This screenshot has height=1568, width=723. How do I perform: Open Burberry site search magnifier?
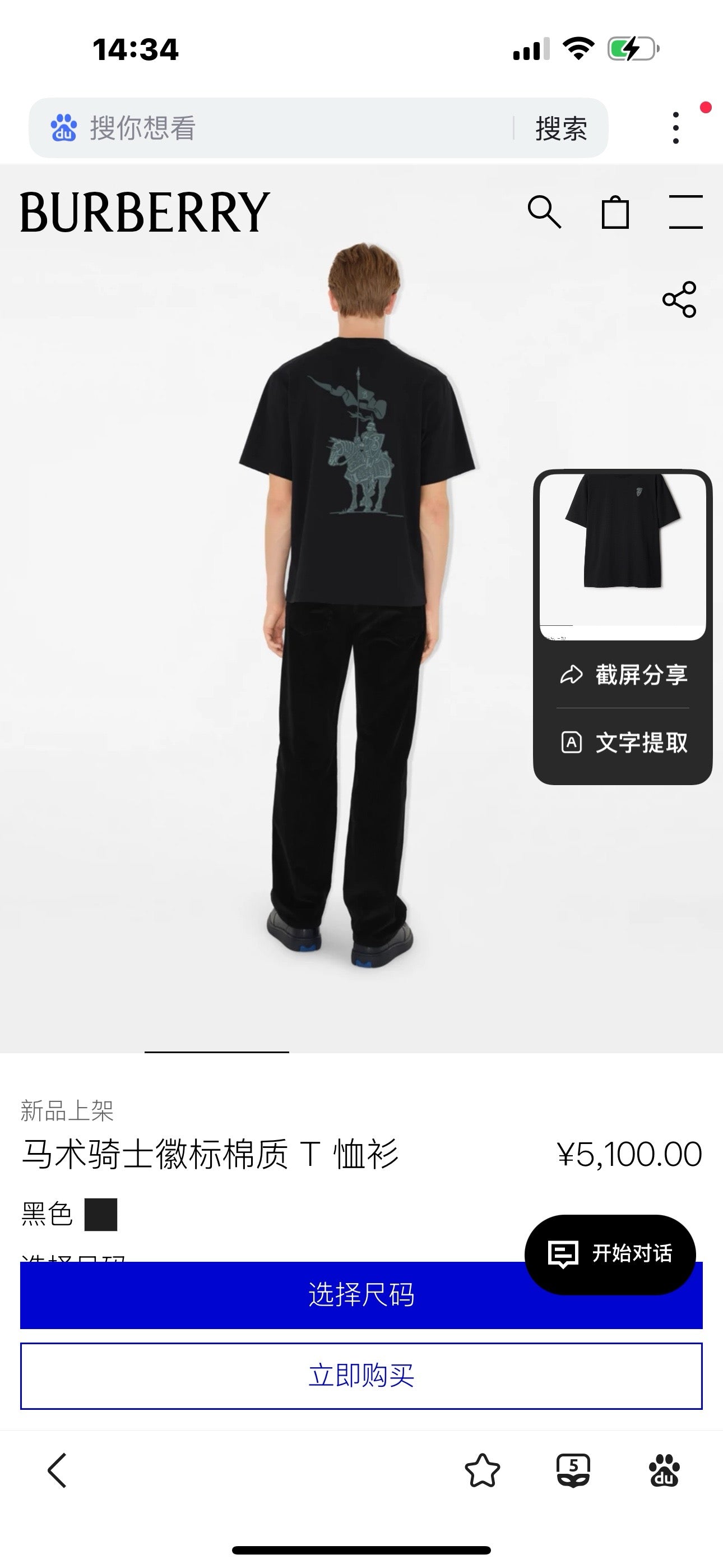point(544,212)
